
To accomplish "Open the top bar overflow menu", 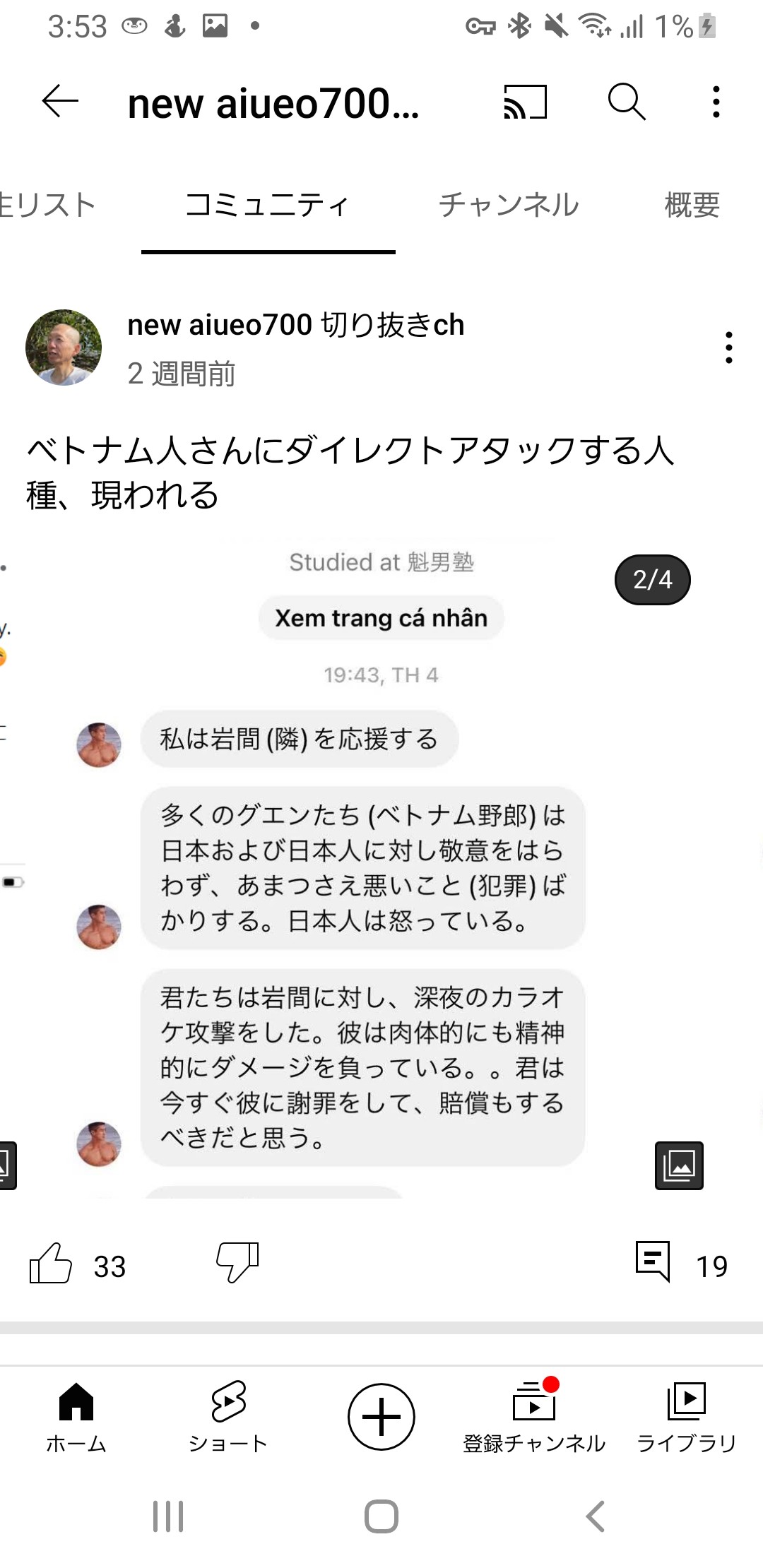I will 716,102.
